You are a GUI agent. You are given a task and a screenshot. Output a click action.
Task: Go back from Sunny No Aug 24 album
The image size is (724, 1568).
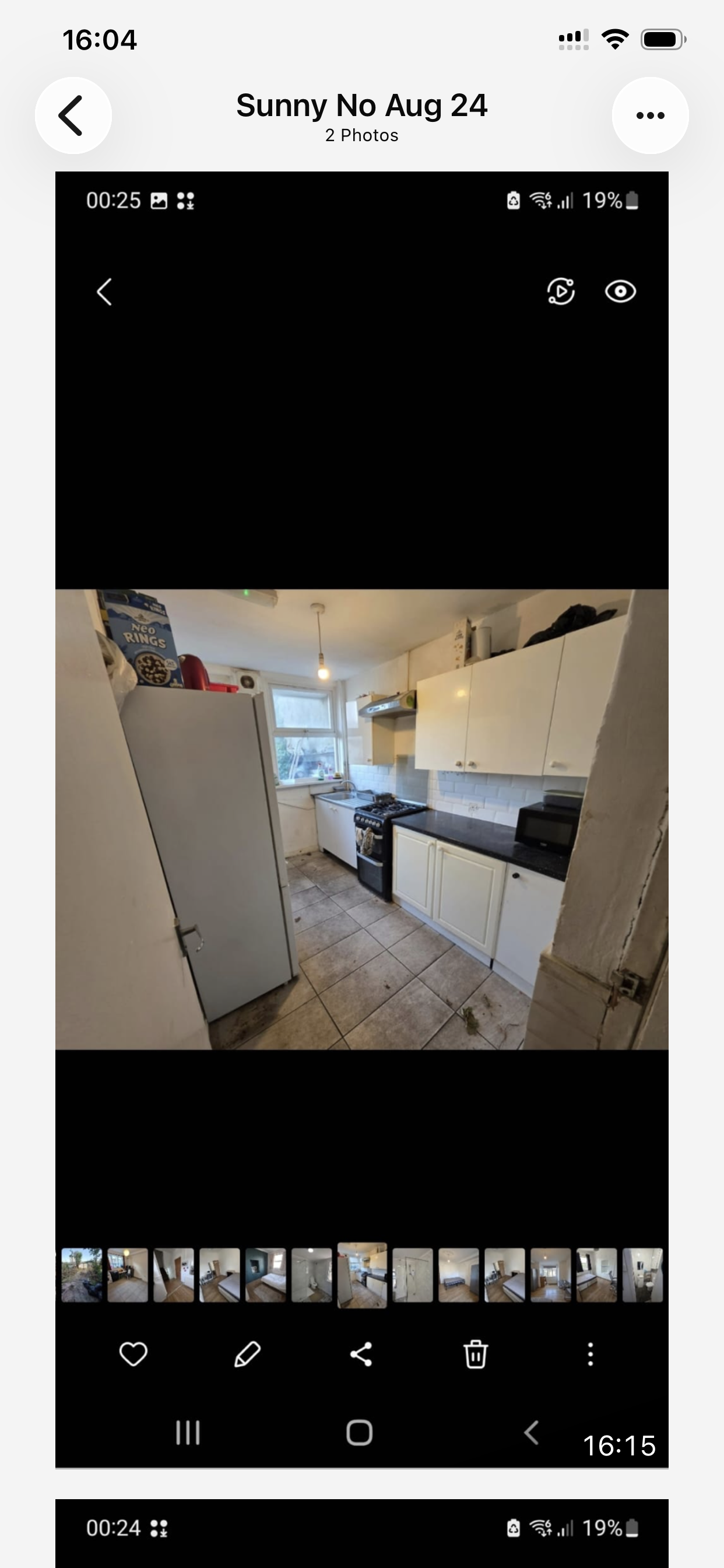pos(73,115)
